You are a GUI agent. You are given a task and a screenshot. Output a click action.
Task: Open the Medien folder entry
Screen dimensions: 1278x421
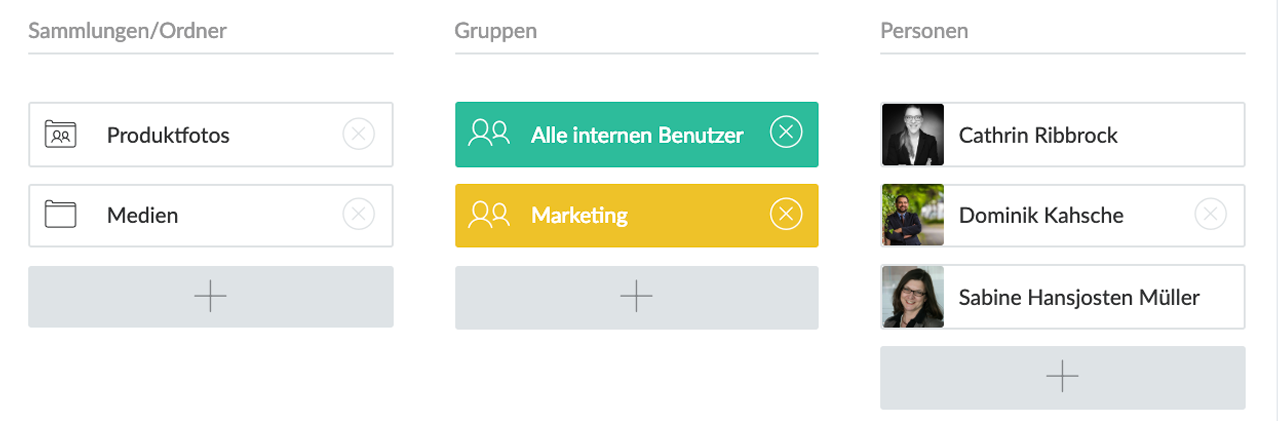coord(142,214)
